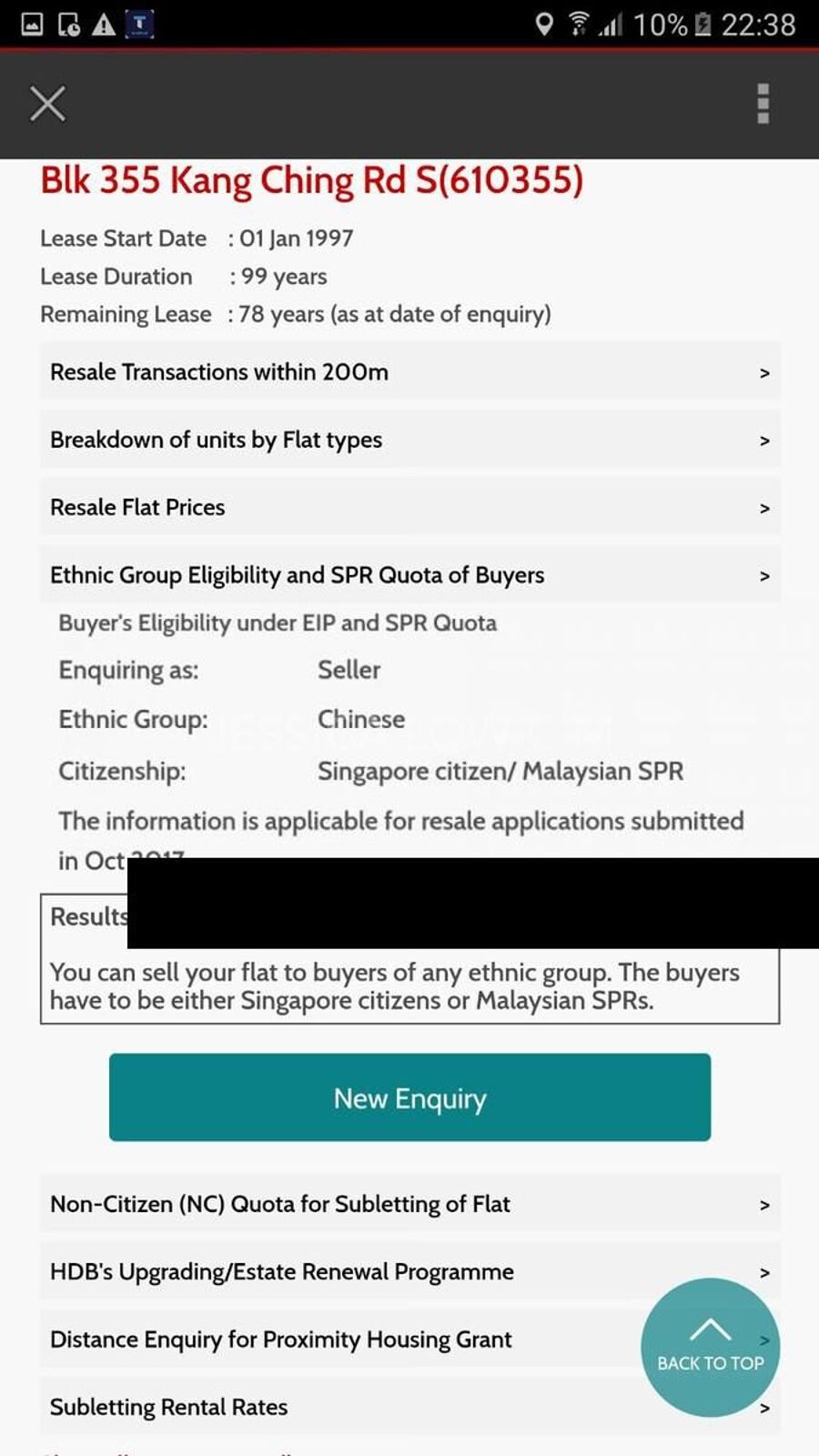Close the web view with the X
This screenshot has height=1456, width=819.
click(47, 104)
